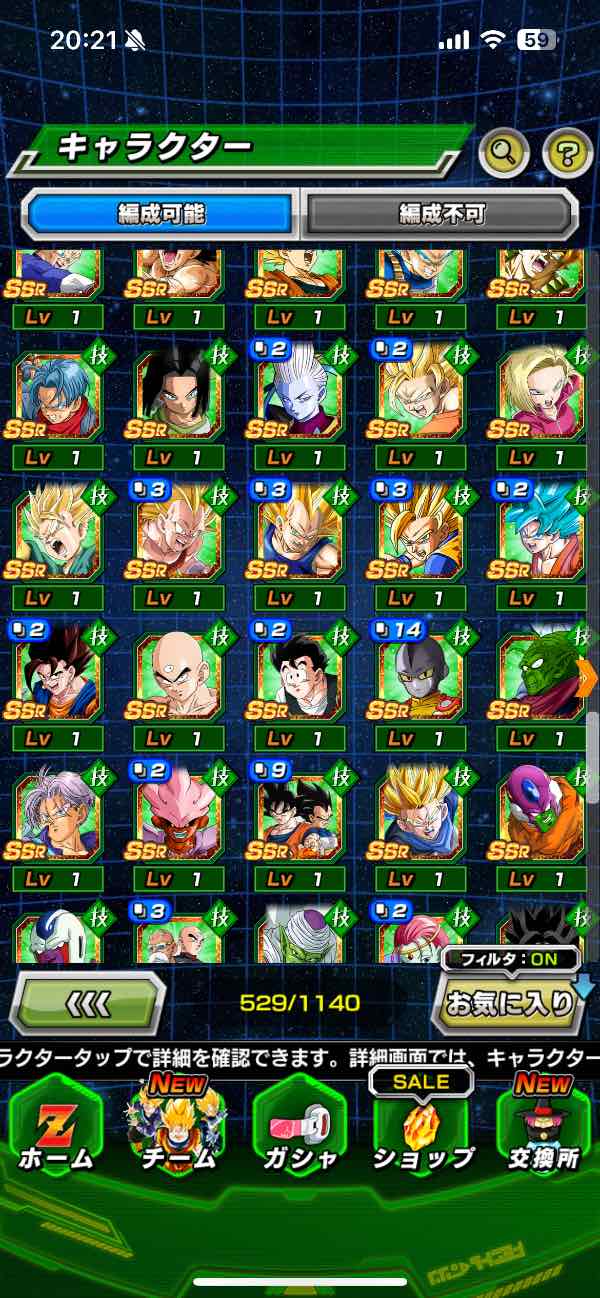This screenshot has width=600, height=1298.
Task: Open the character search magnifier
Action: pos(503,152)
